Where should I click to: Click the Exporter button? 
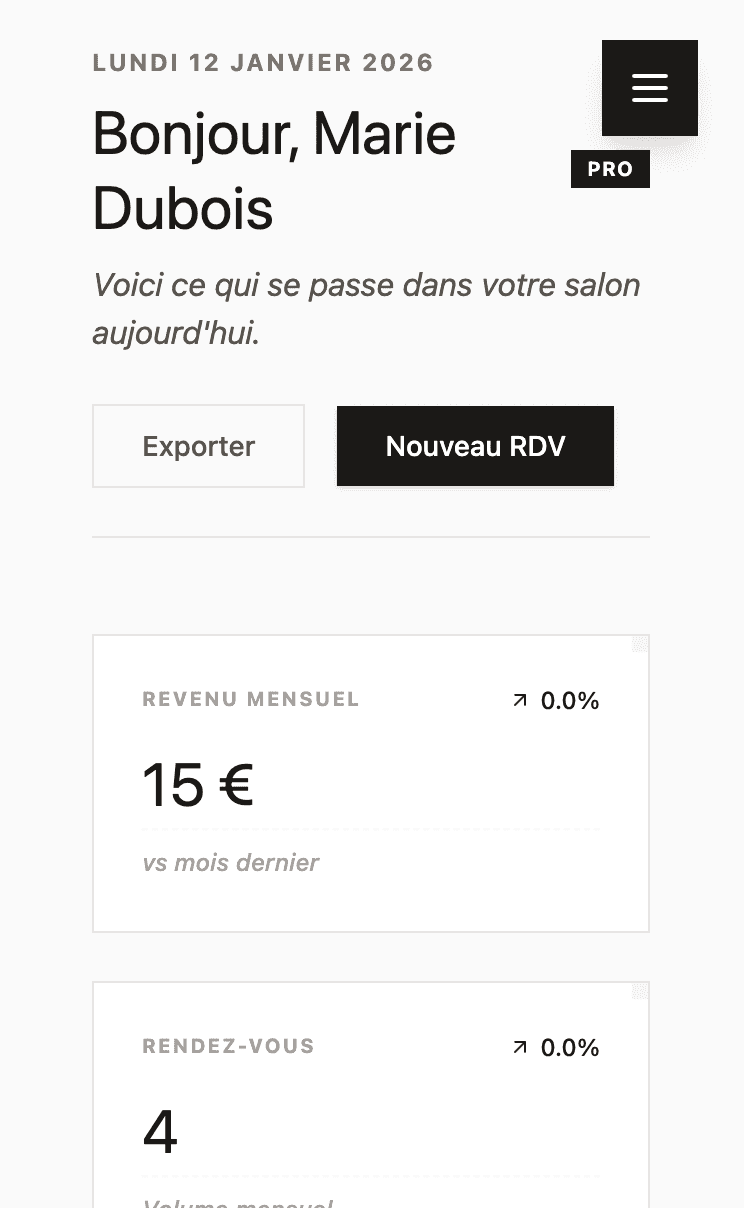(x=198, y=446)
